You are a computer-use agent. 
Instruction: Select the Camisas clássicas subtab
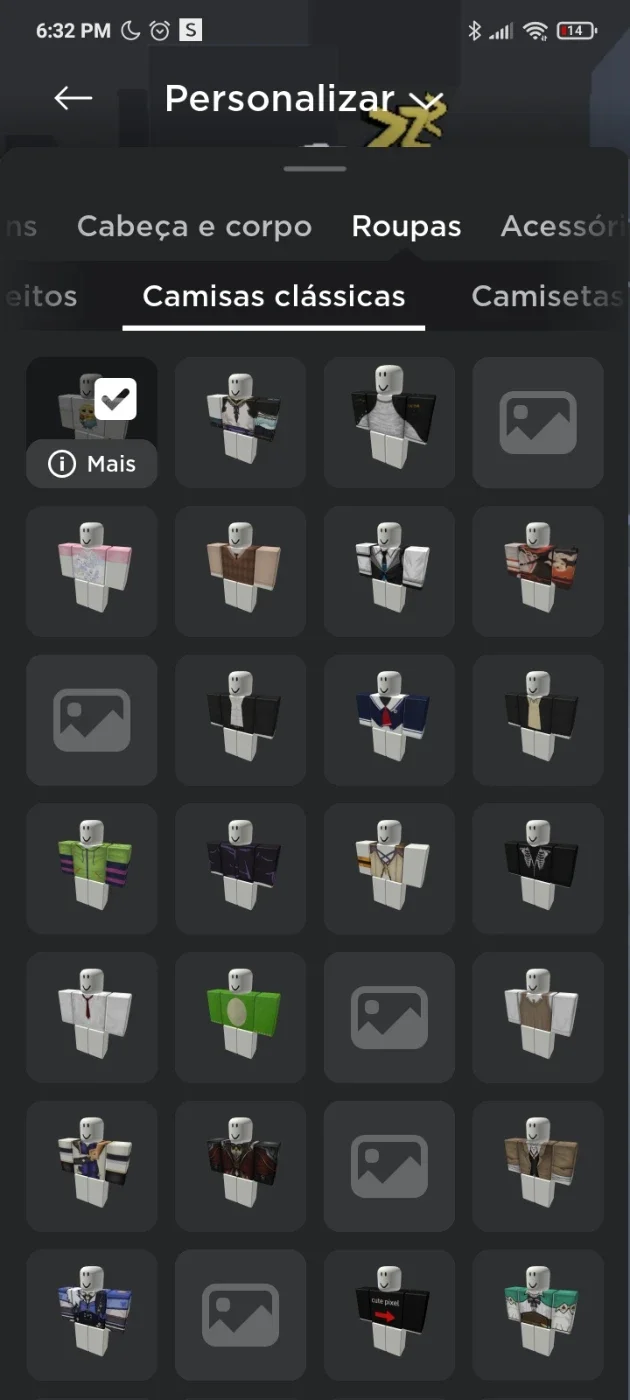click(274, 296)
